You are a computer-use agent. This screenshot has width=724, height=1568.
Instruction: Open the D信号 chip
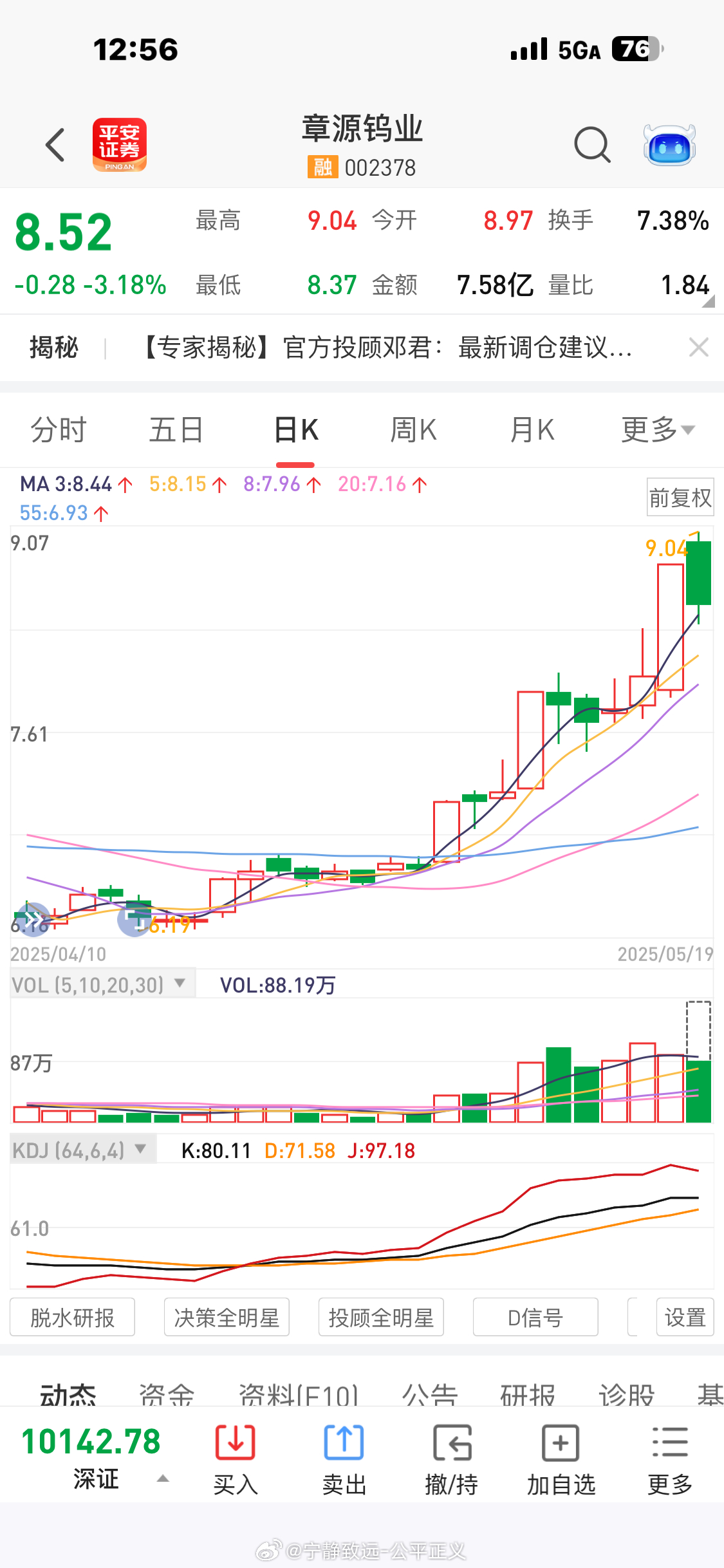point(535,1318)
